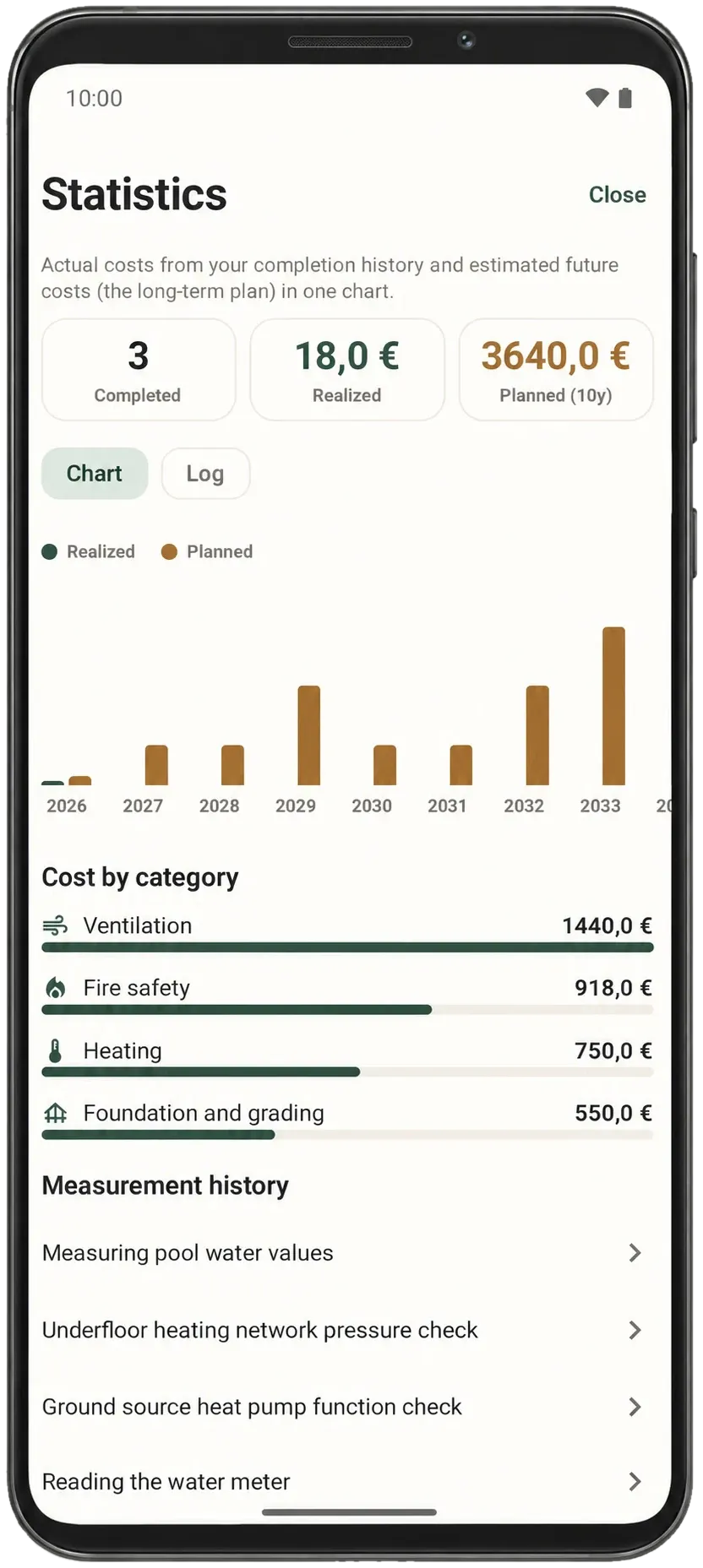
Task: View Ground source heat pump function check
Action: pos(347,1407)
